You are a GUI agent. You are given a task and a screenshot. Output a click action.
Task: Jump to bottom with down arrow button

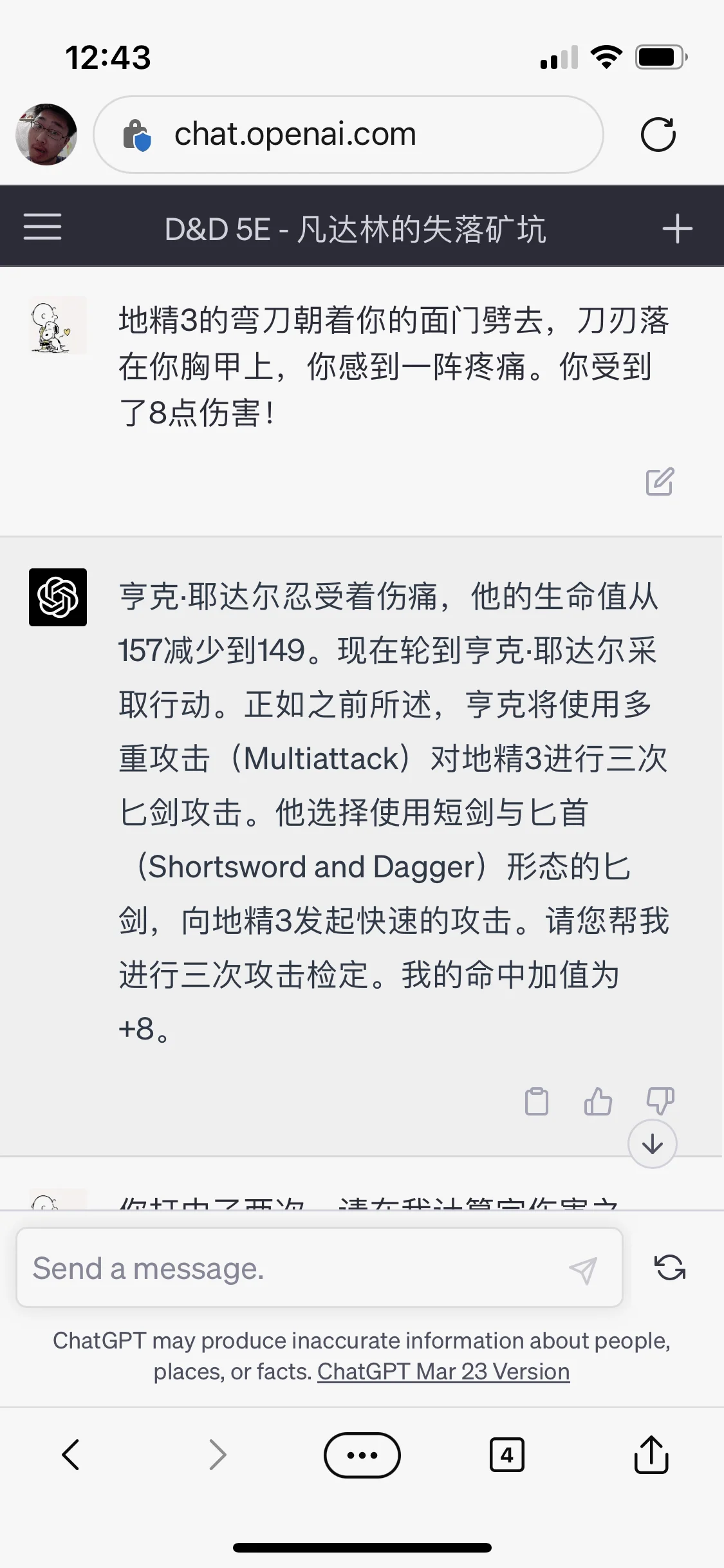(652, 1144)
